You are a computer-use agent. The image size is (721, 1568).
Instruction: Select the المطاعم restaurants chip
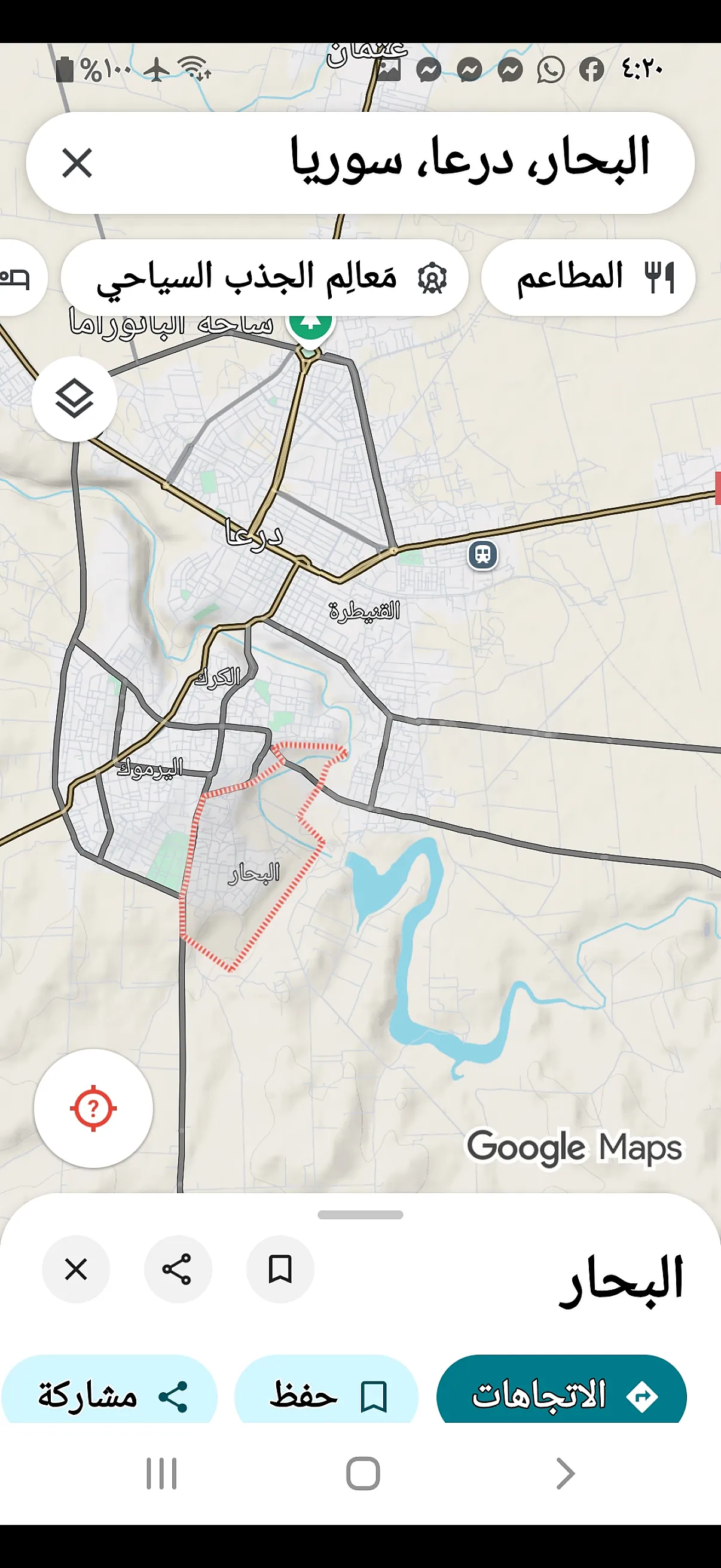588,277
